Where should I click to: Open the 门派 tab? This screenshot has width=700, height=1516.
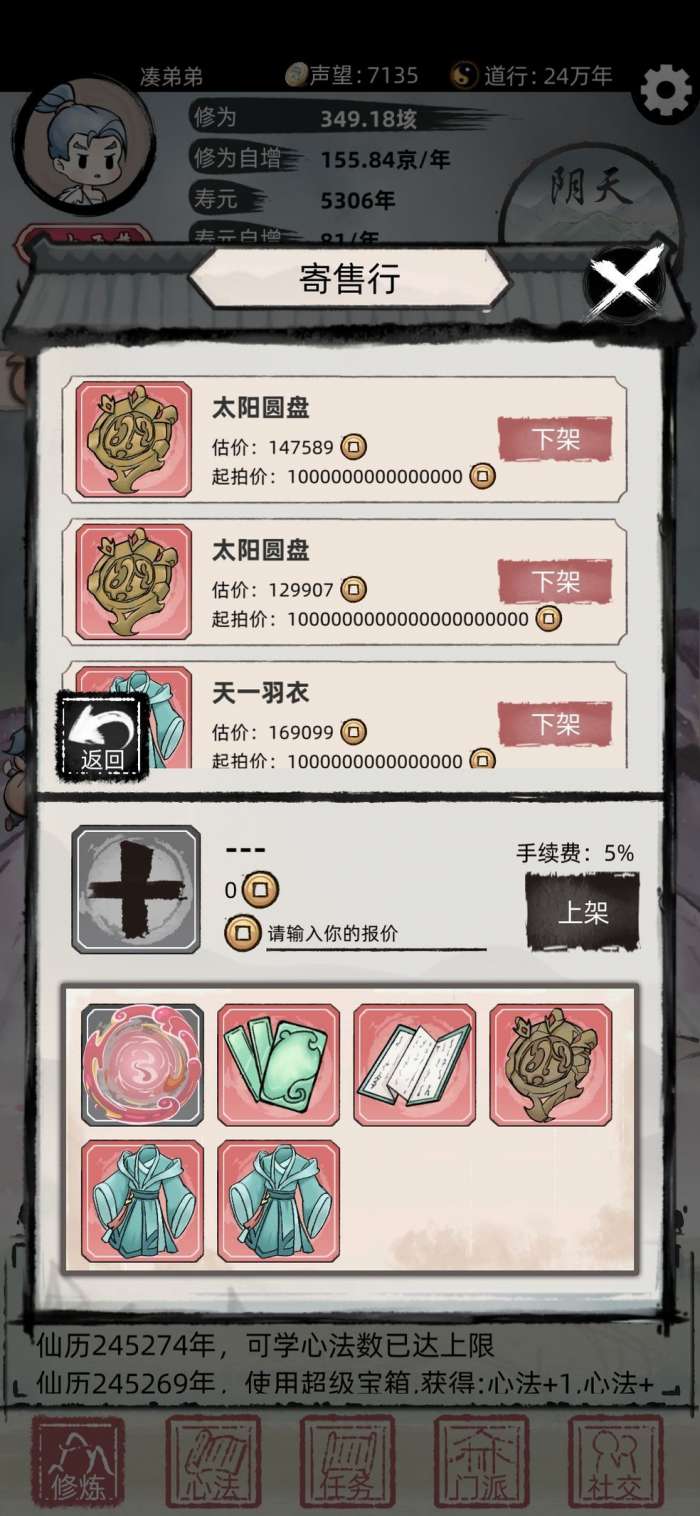482,1462
